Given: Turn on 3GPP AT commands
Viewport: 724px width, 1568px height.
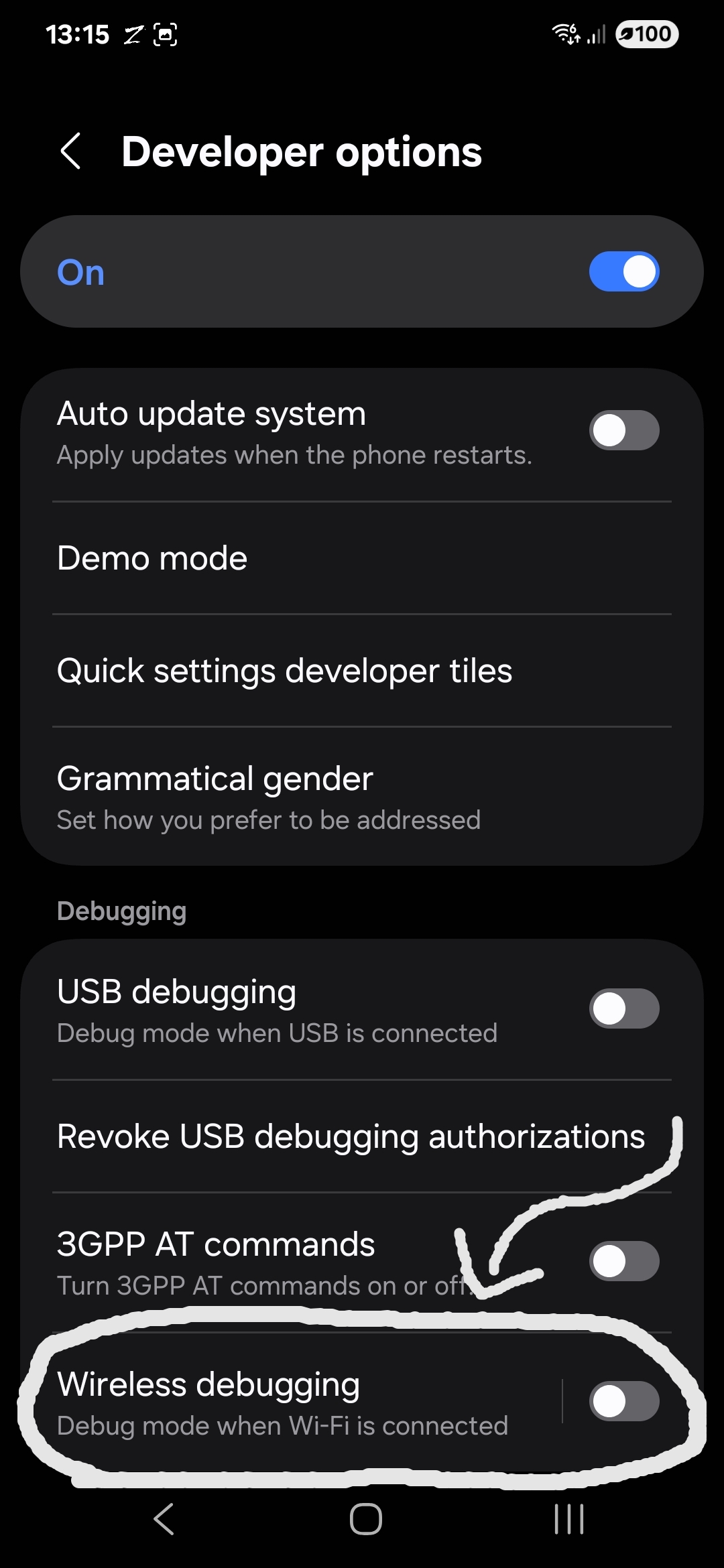Looking at the screenshot, I should tap(623, 1260).
